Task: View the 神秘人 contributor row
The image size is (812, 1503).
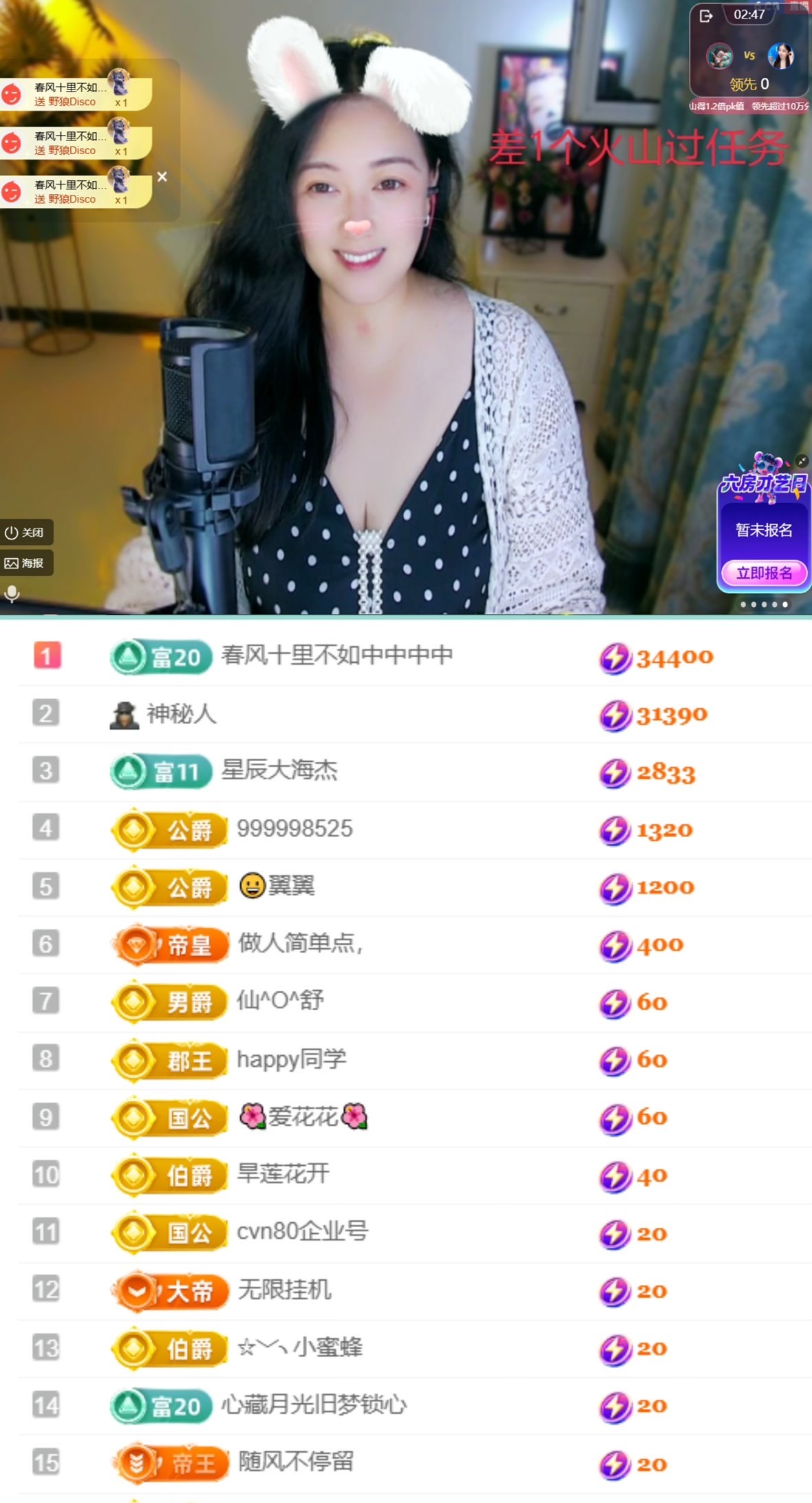Action: point(181,714)
